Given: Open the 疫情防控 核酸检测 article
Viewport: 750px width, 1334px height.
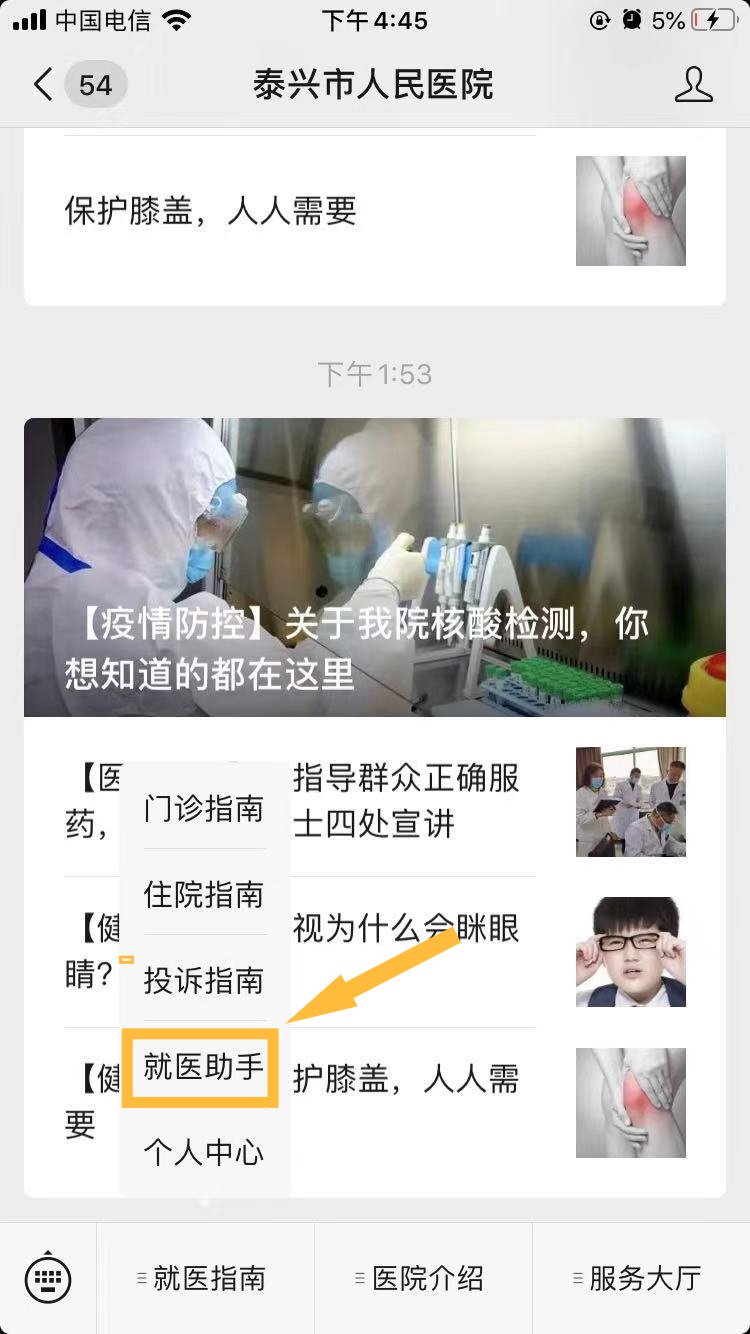Looking at the screenshot, I should tap(375, 567).
